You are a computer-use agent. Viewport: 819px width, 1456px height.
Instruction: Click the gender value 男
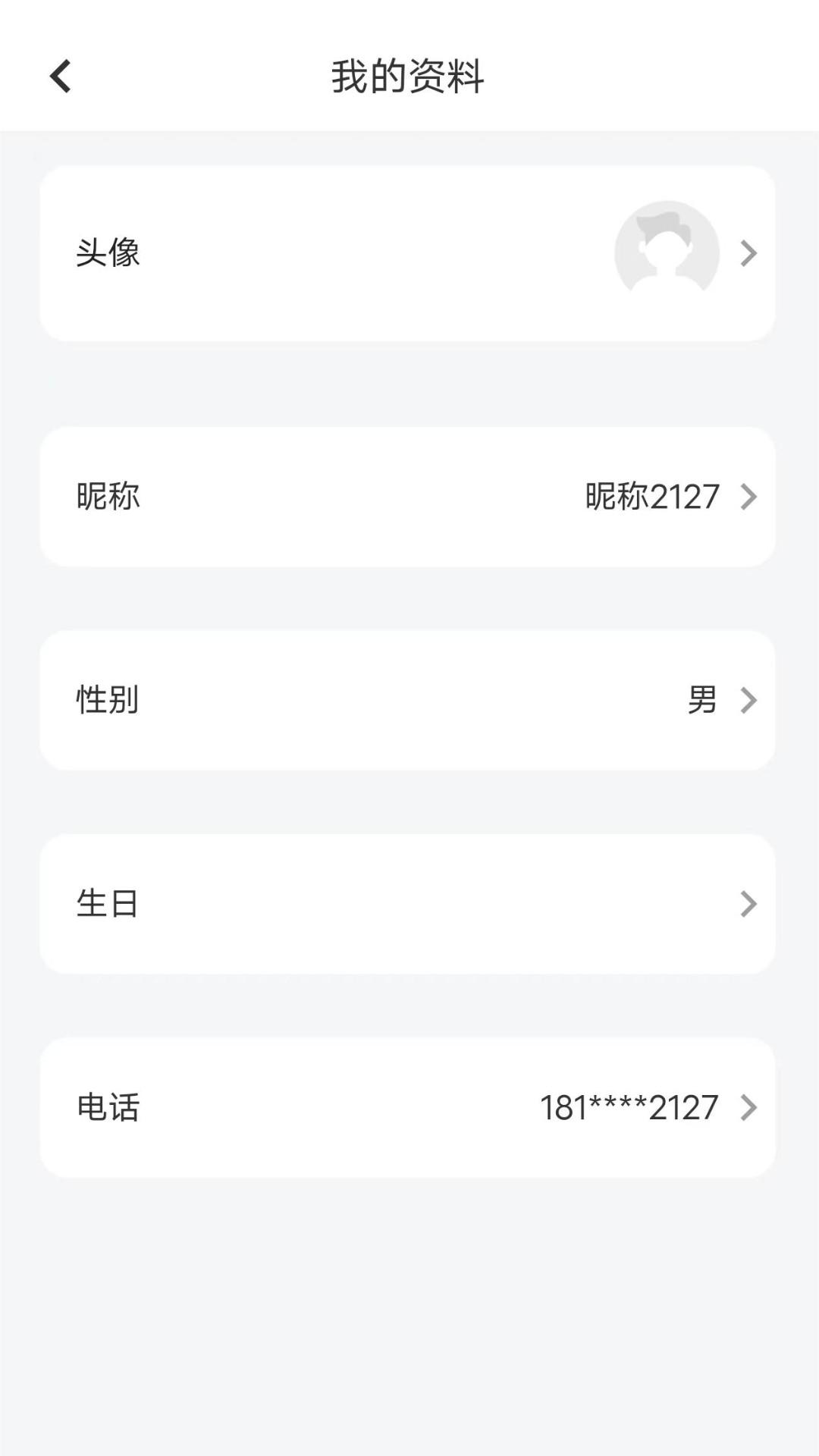coord(701,700)
